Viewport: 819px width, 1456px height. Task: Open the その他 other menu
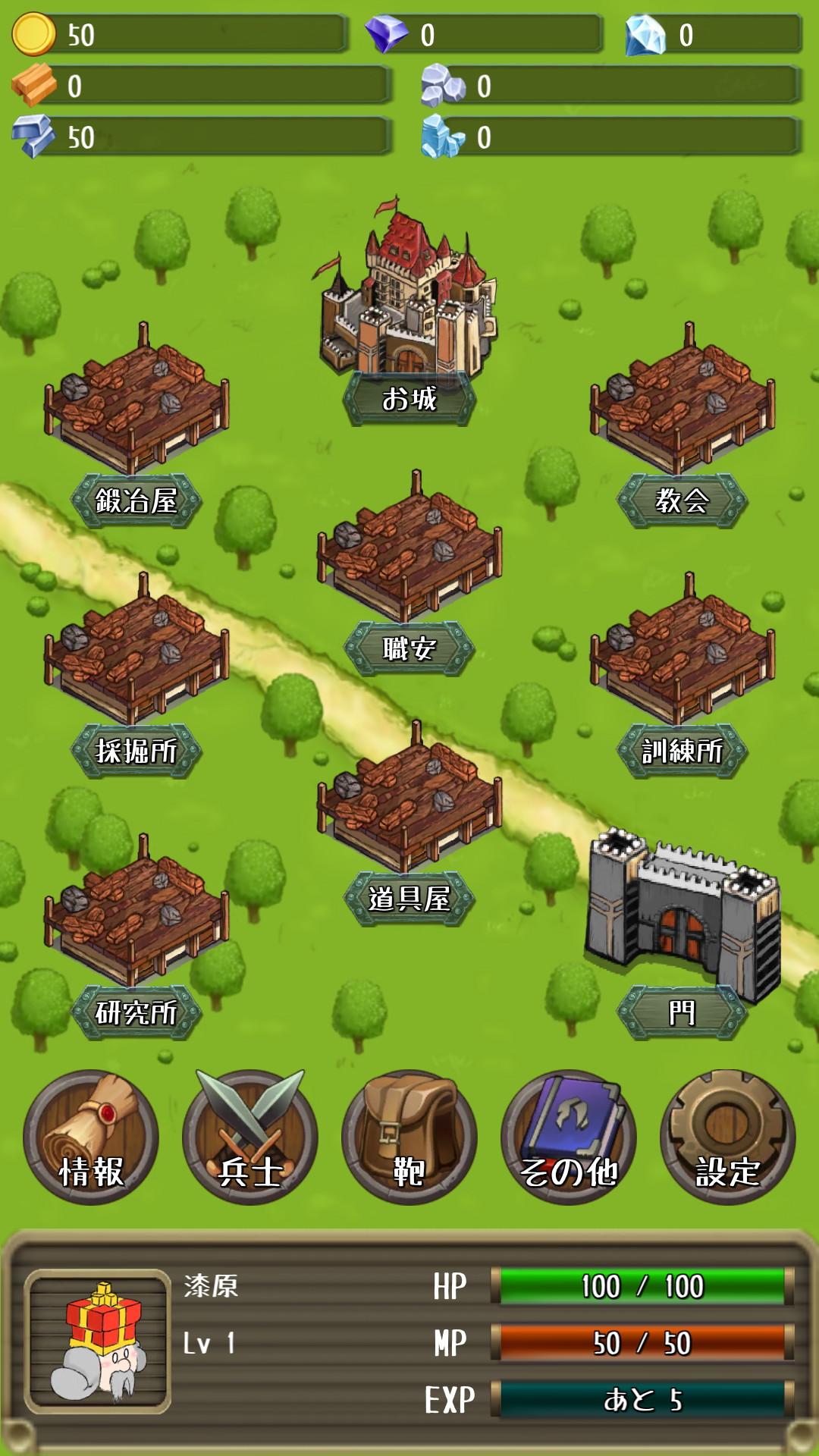569,1137
